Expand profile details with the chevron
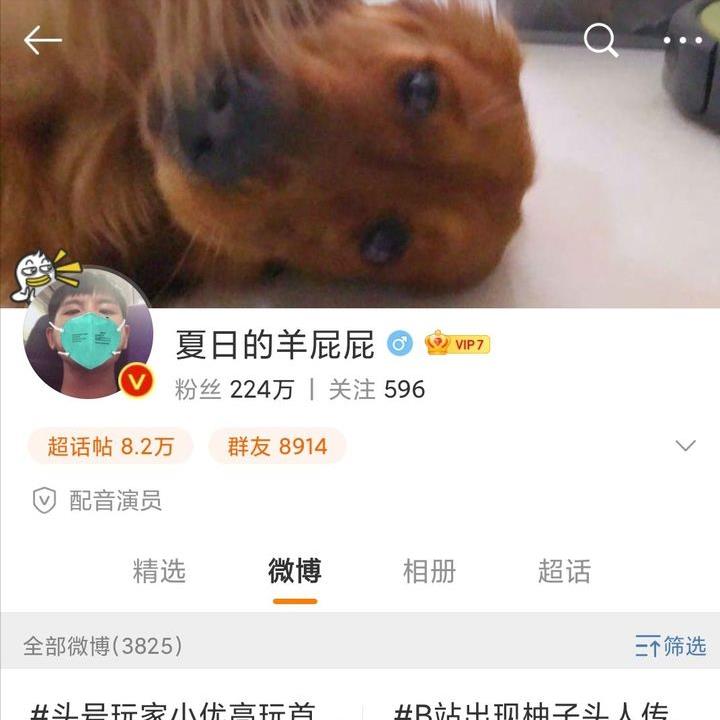The width and height of the screenshot is (720, 720). pyautogui.click(x=685, y=446)
